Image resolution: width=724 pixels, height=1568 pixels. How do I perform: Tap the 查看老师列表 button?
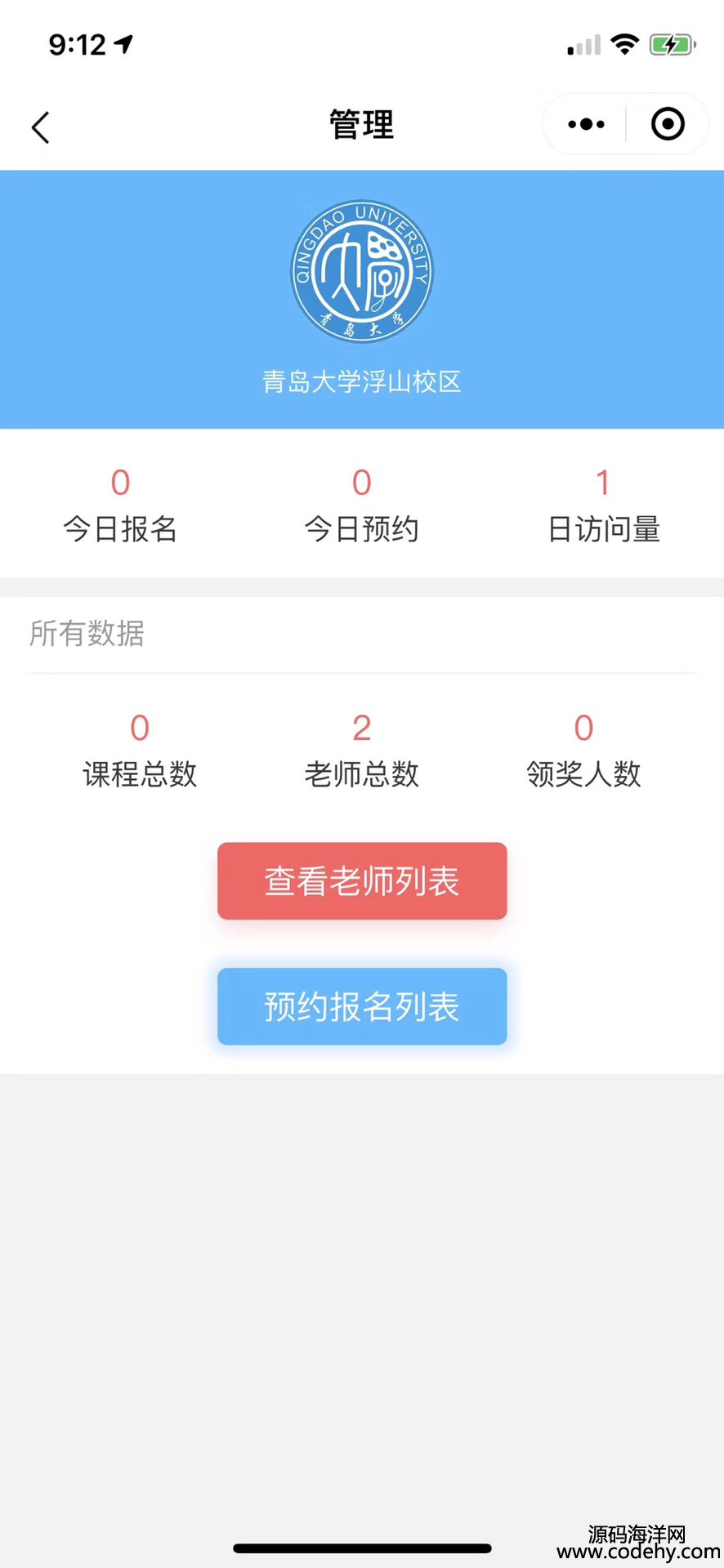362,881
